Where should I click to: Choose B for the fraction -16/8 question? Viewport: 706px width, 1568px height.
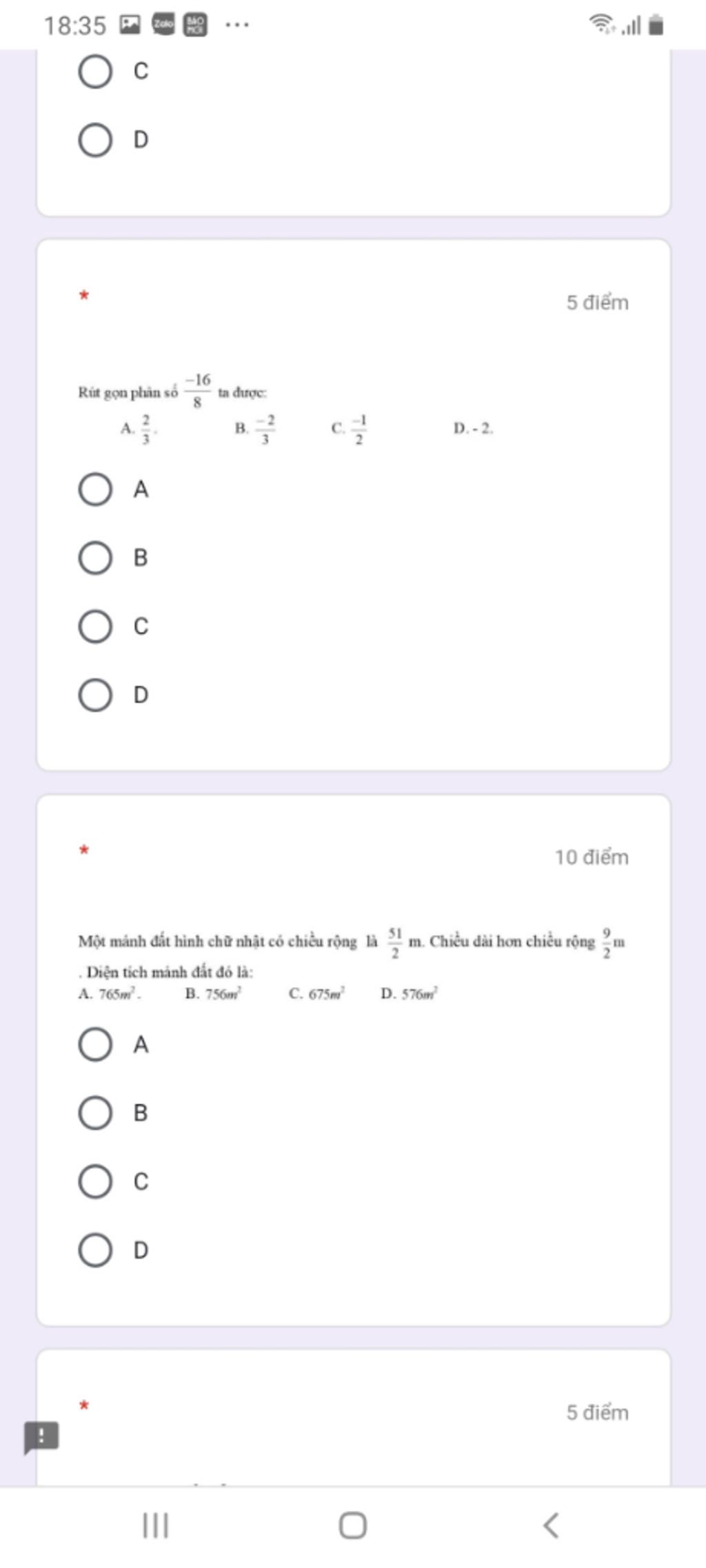point(96,558)
